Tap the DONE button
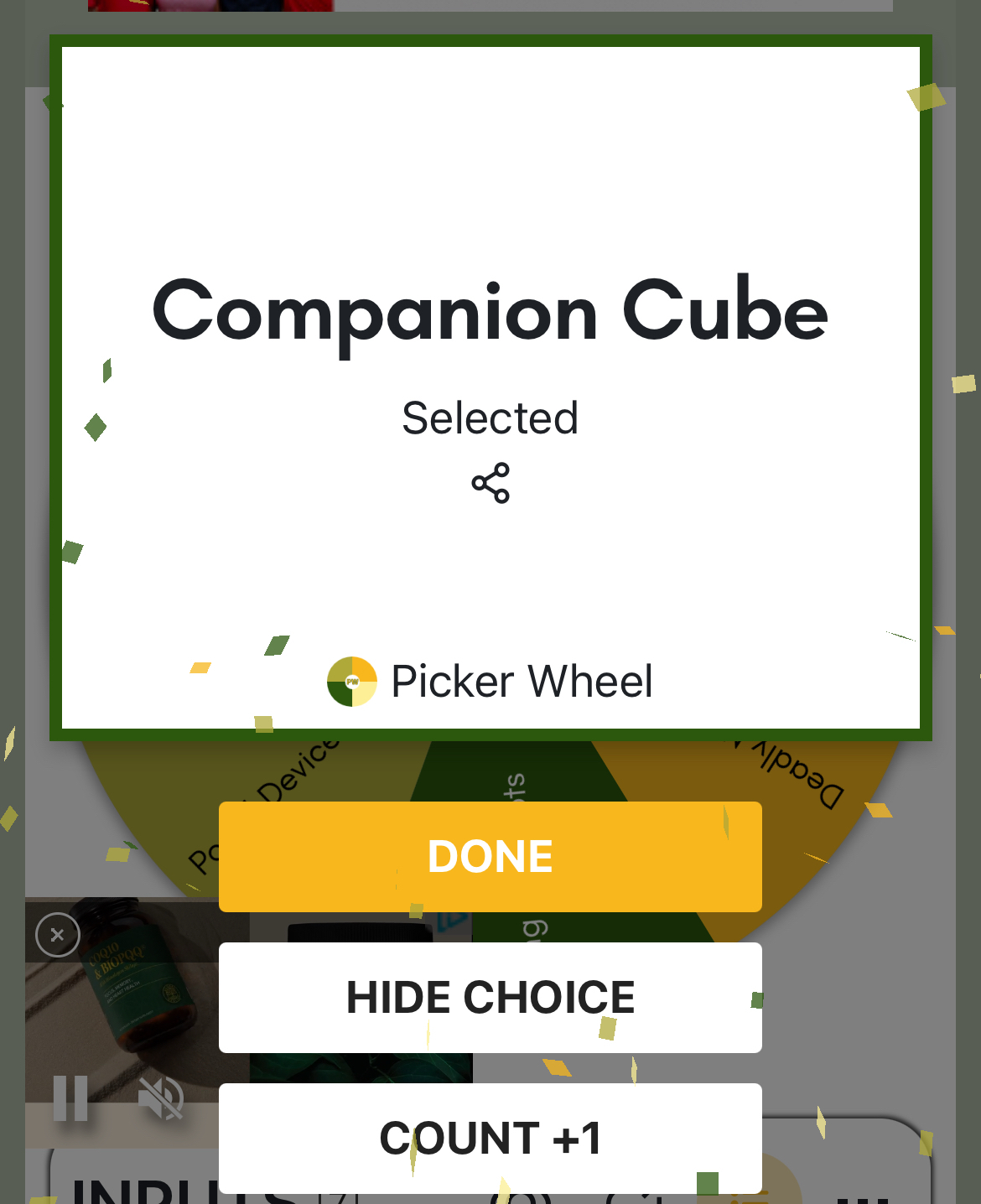 (490, 856)
